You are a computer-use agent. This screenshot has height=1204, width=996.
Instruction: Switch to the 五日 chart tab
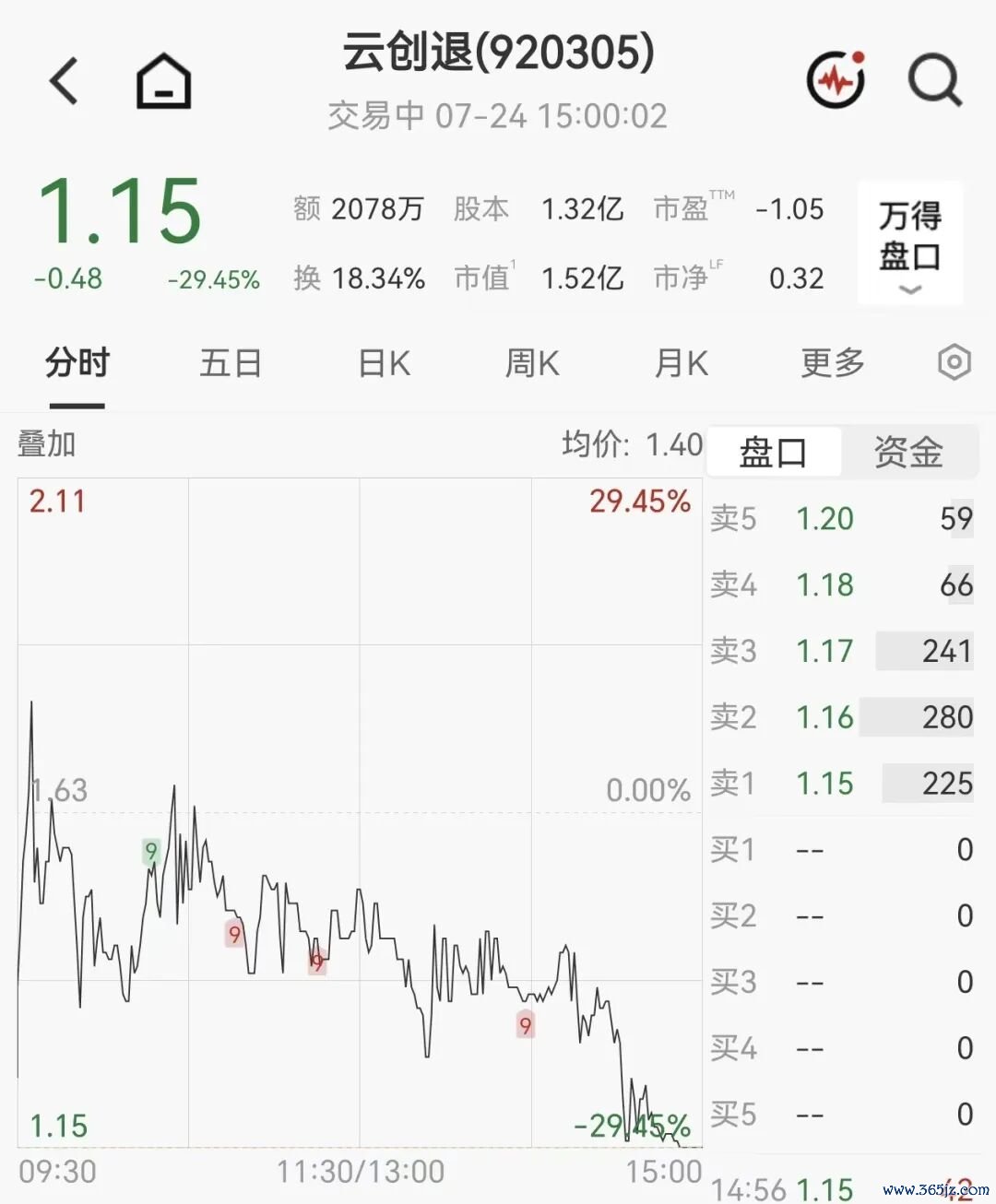231,363
